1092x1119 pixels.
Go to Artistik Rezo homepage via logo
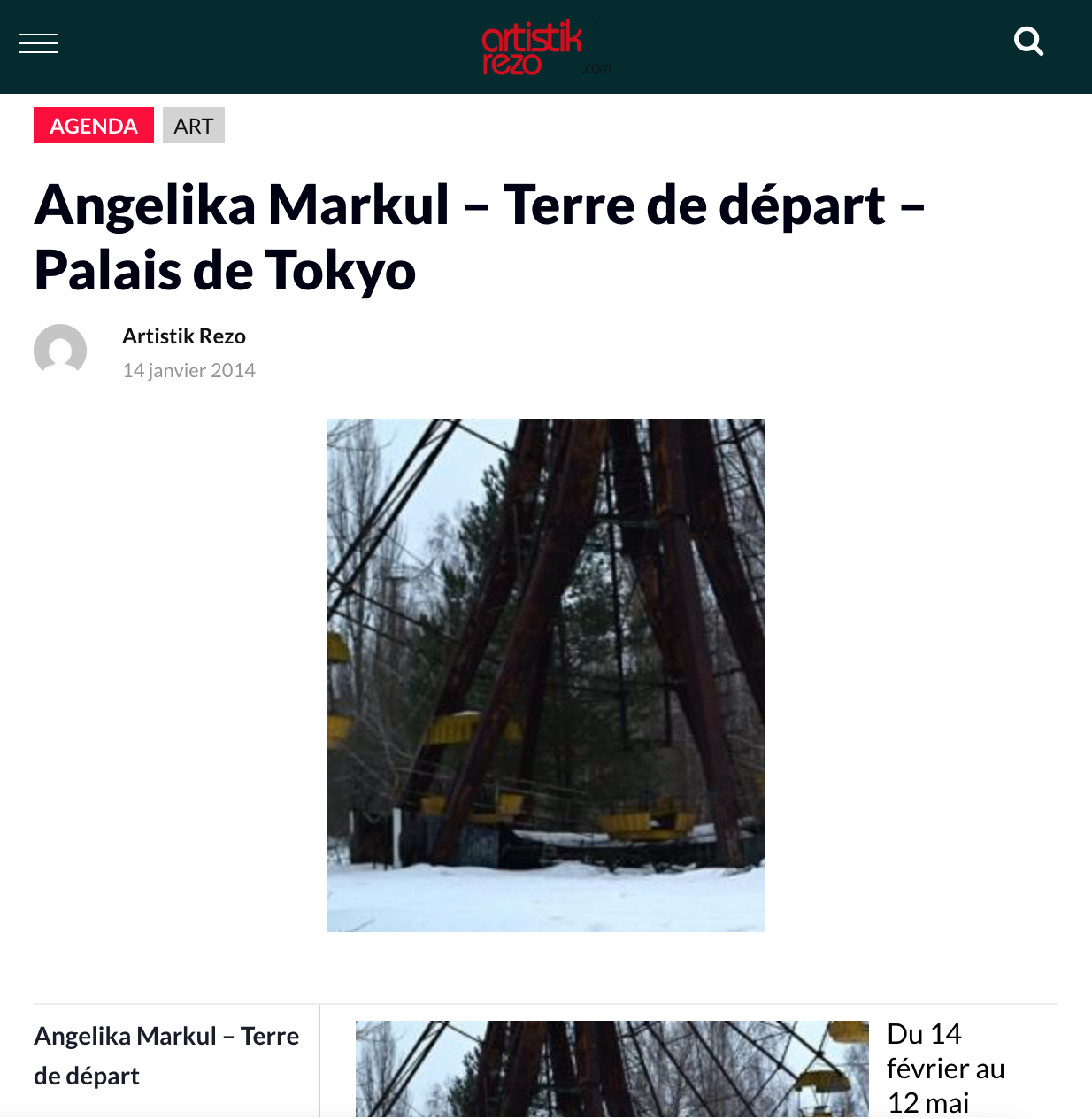coord(532,48)
